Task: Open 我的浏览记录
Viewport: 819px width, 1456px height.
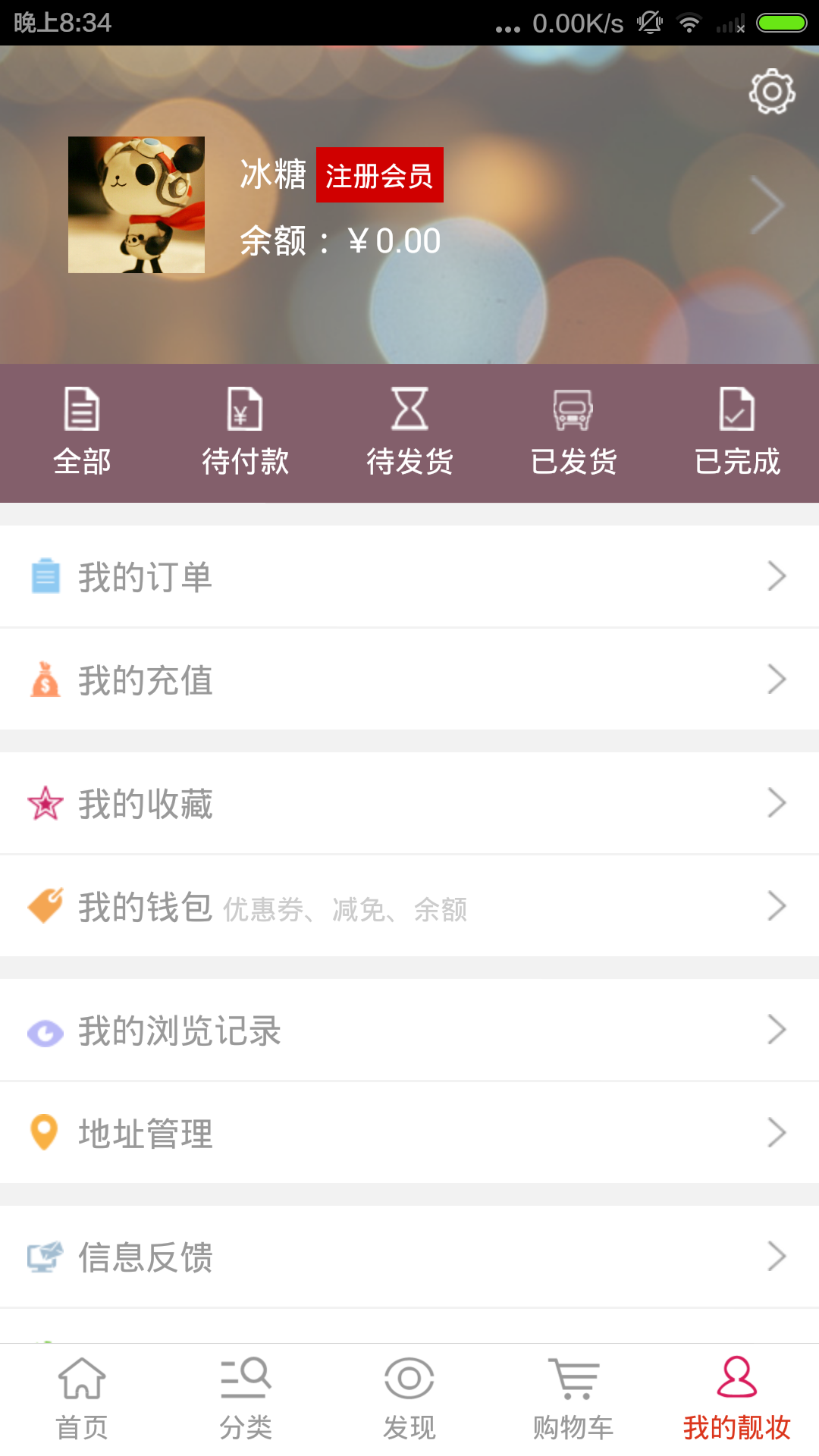Action: [x=409, y=1030]
